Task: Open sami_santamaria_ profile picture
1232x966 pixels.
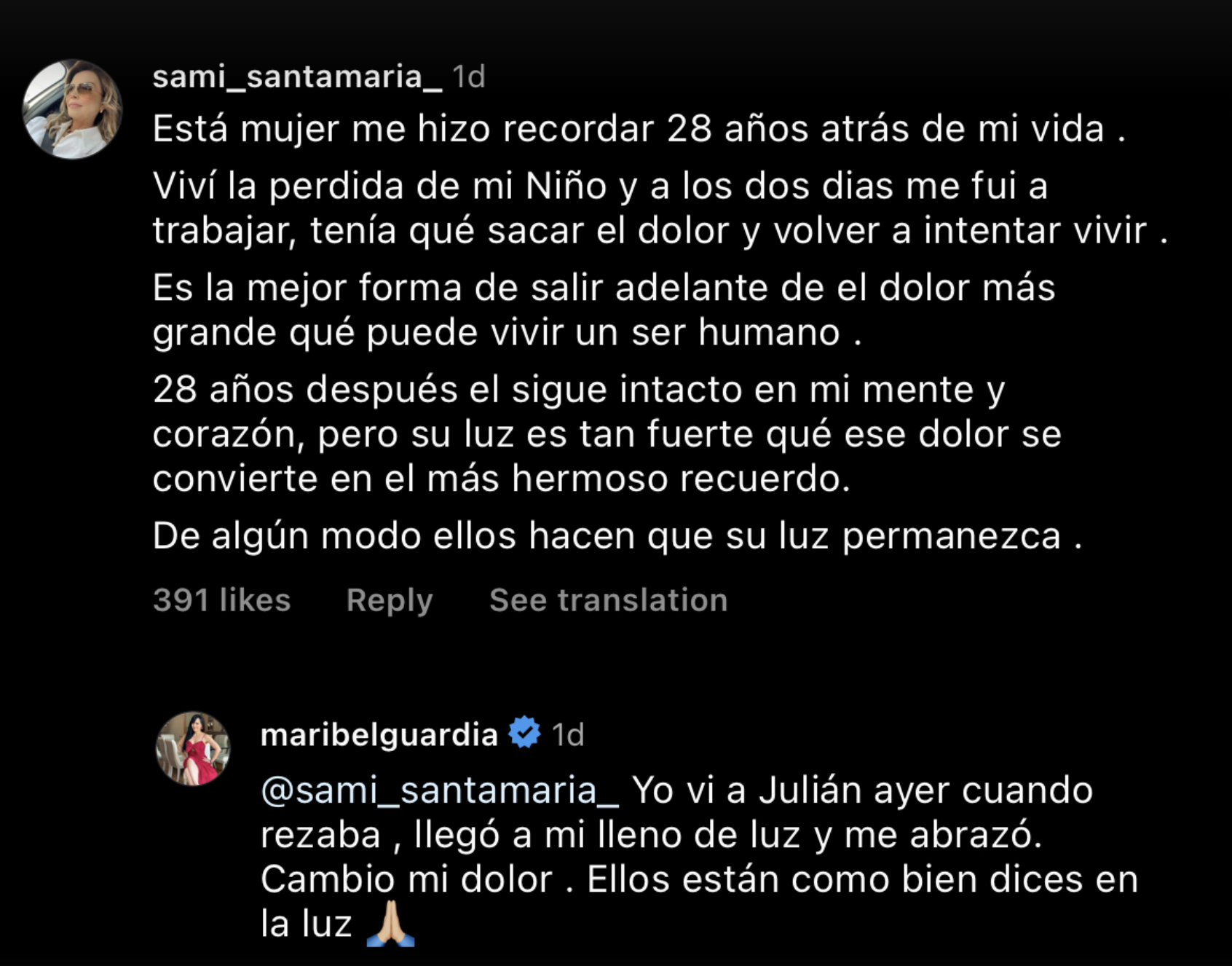Action: click(x=72, y=109)
